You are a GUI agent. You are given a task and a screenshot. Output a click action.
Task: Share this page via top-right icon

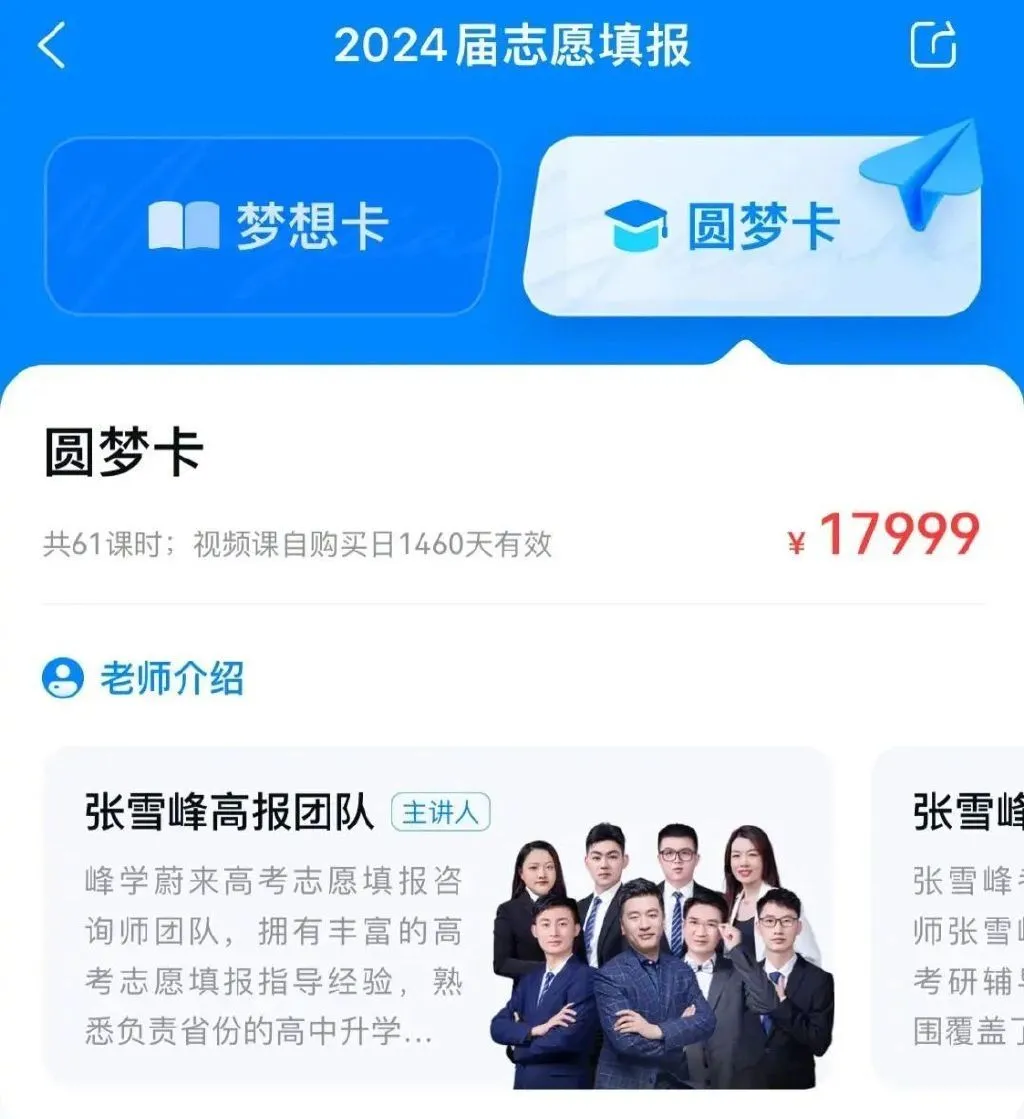click(x=933, y=46)
